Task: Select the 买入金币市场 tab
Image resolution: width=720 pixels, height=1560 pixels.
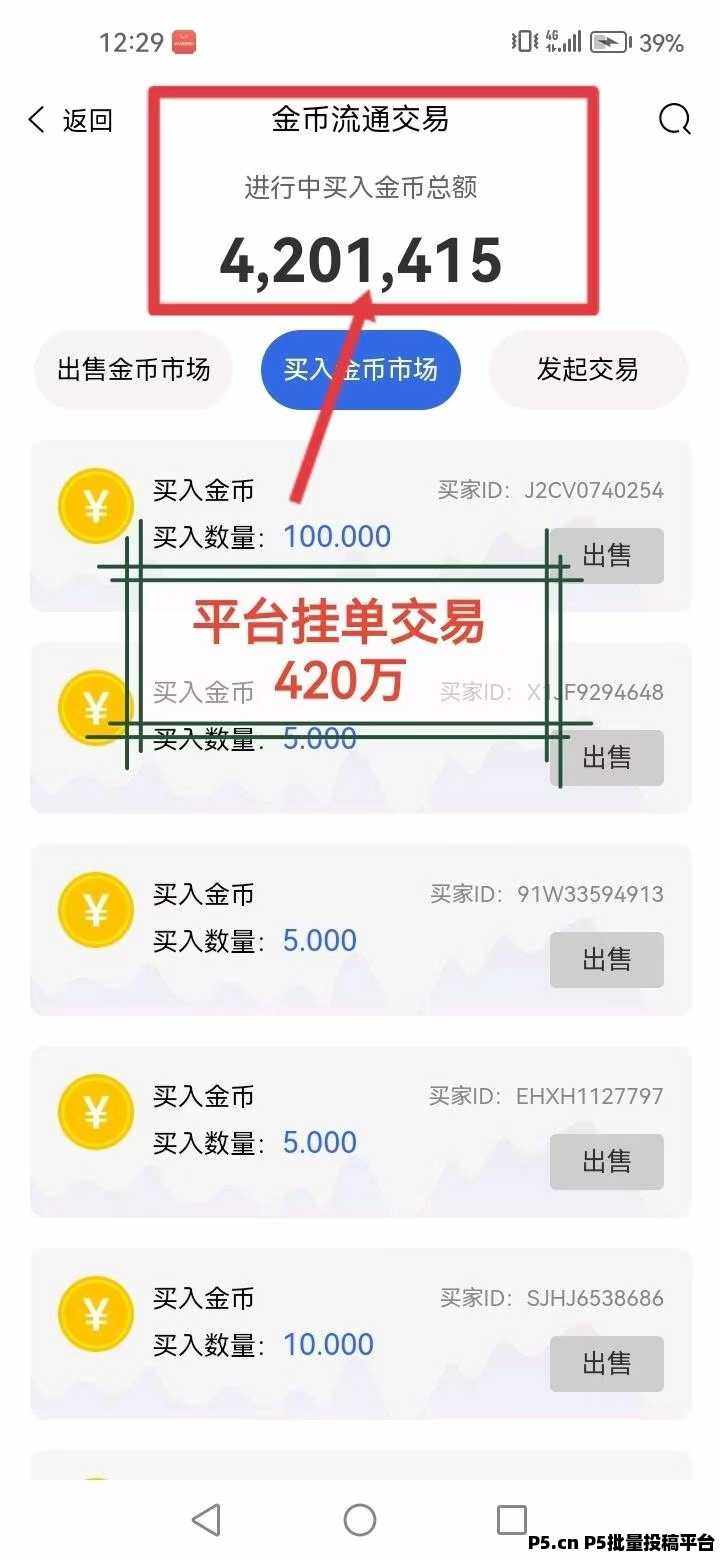Action: point(360,370)
